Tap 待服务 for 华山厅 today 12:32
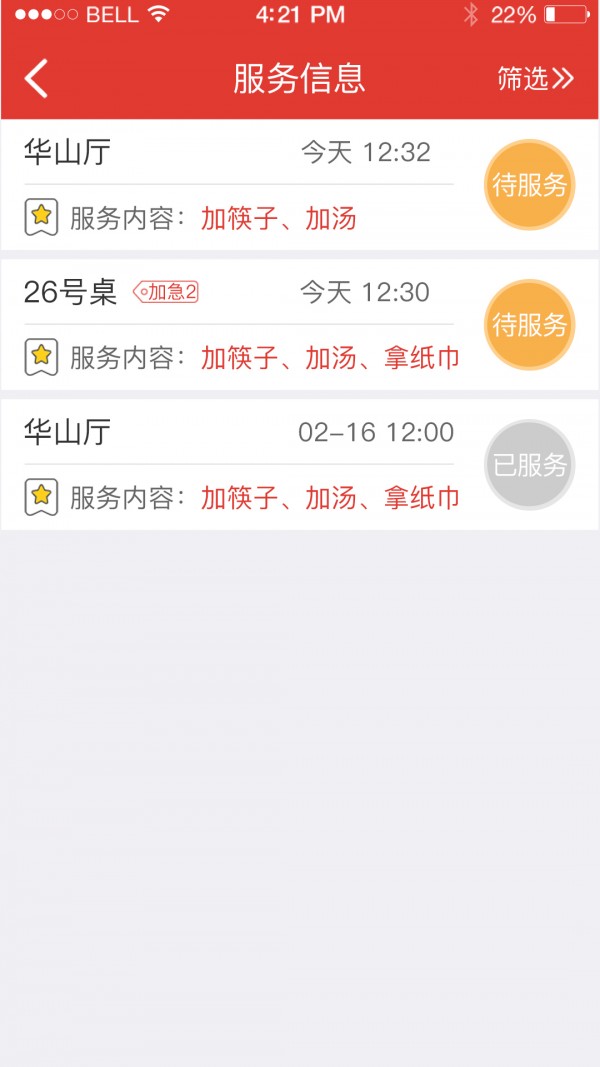600x1067 pixels. 529,185
